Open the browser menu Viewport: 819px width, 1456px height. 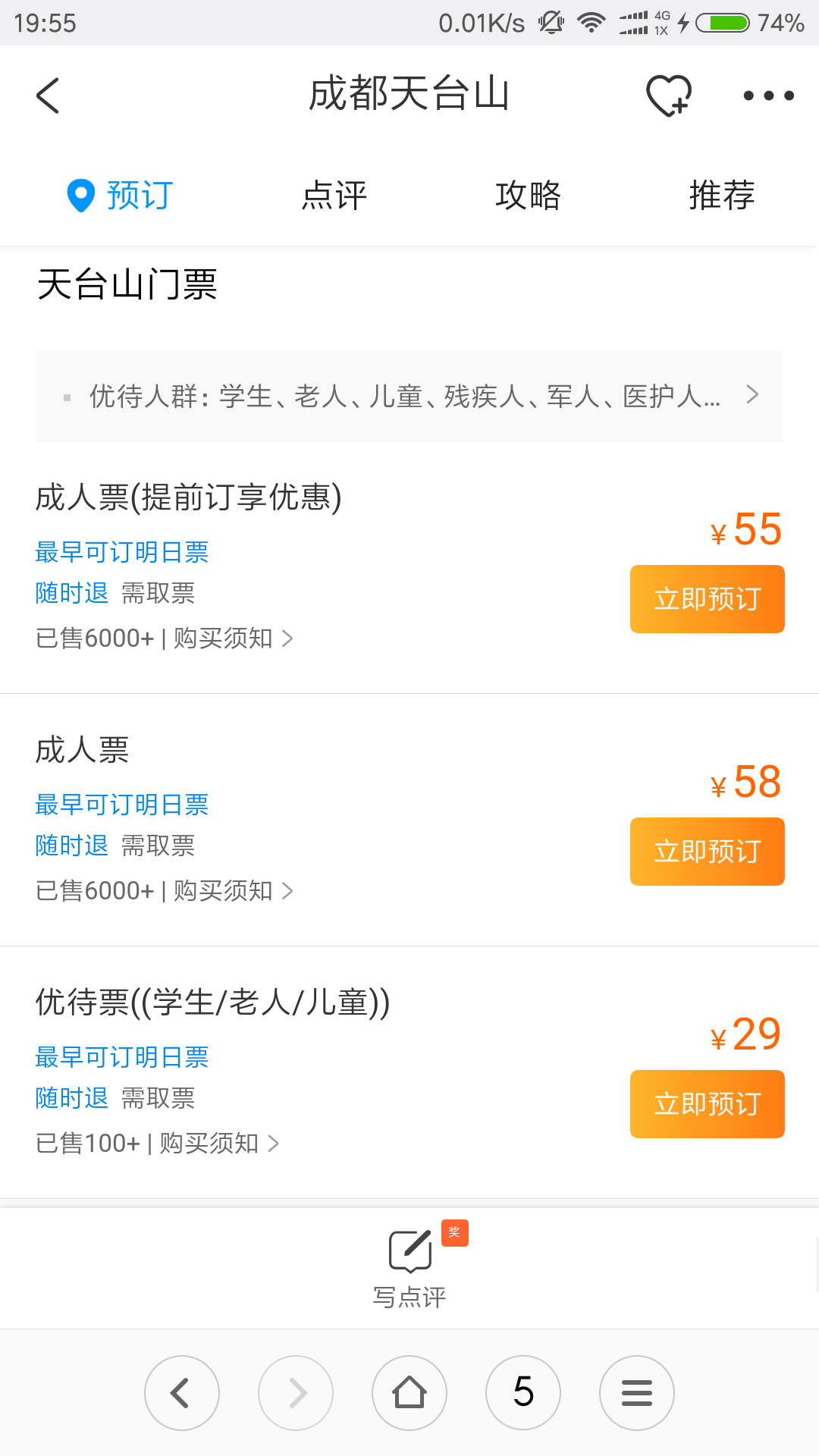pos(637,1393)
